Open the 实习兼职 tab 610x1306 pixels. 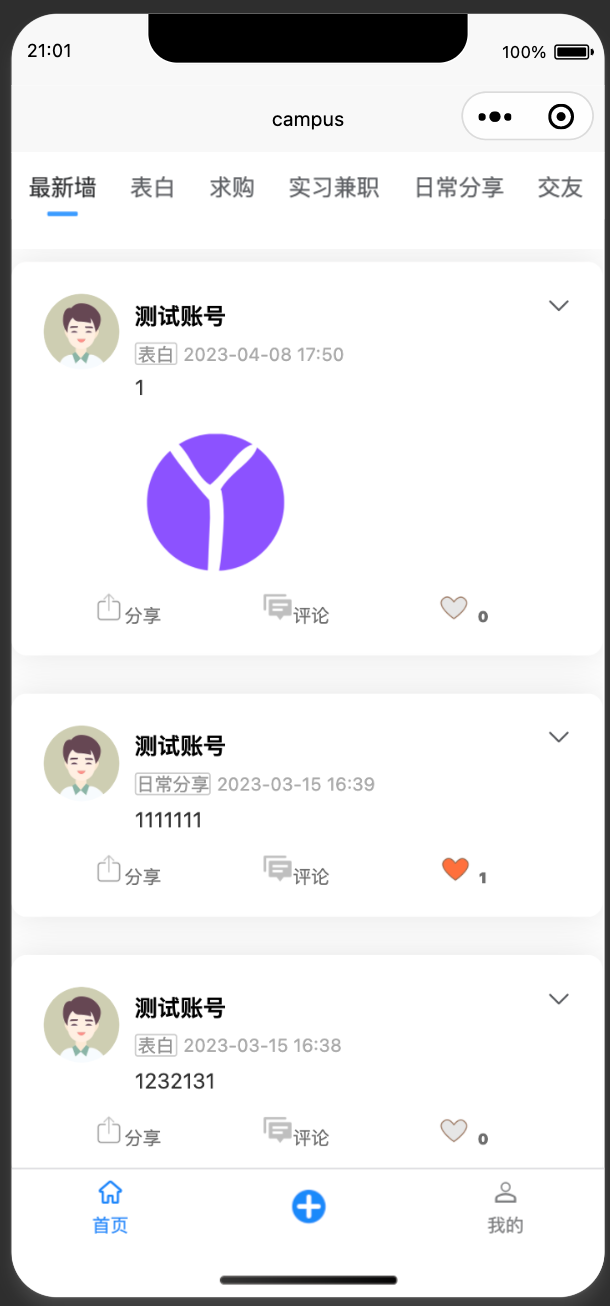click(x=333, y=187)
